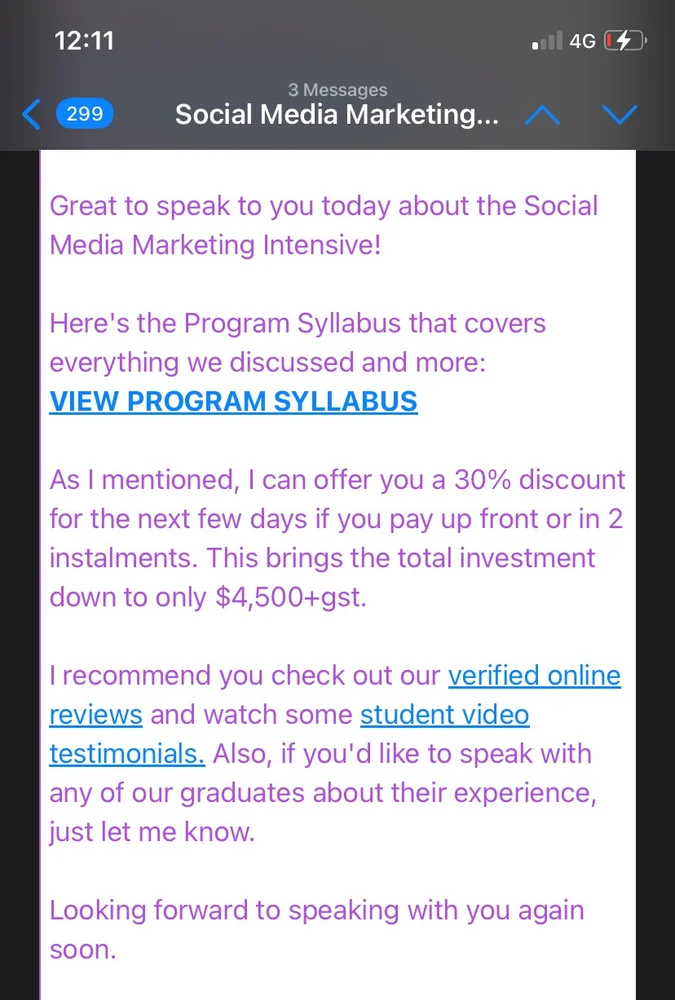675x1000 pixels.
Task: Jump to the previous message arrow
Action: tap(542, 114)
